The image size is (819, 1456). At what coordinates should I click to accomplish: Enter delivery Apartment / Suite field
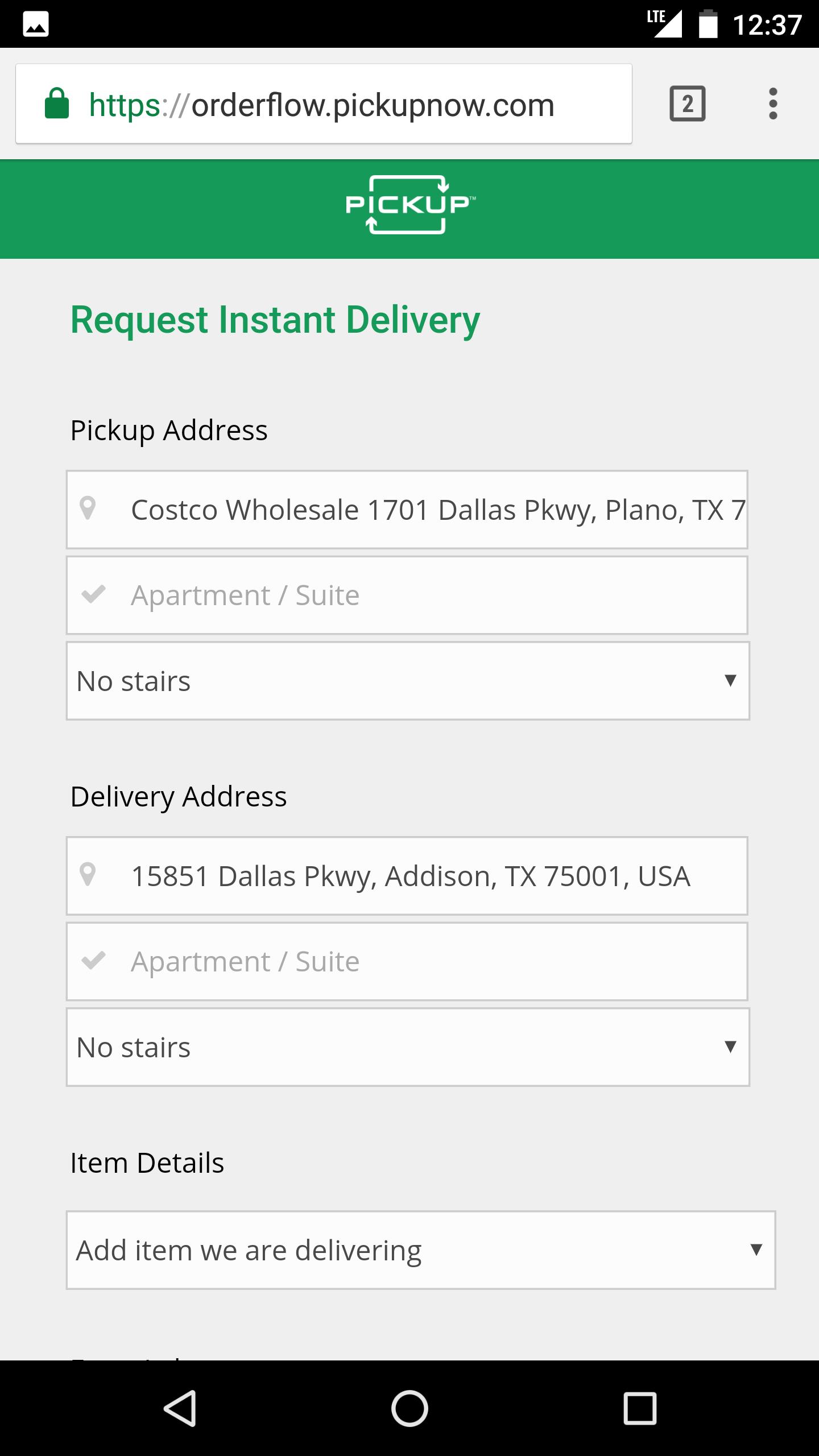pos(407,961)
